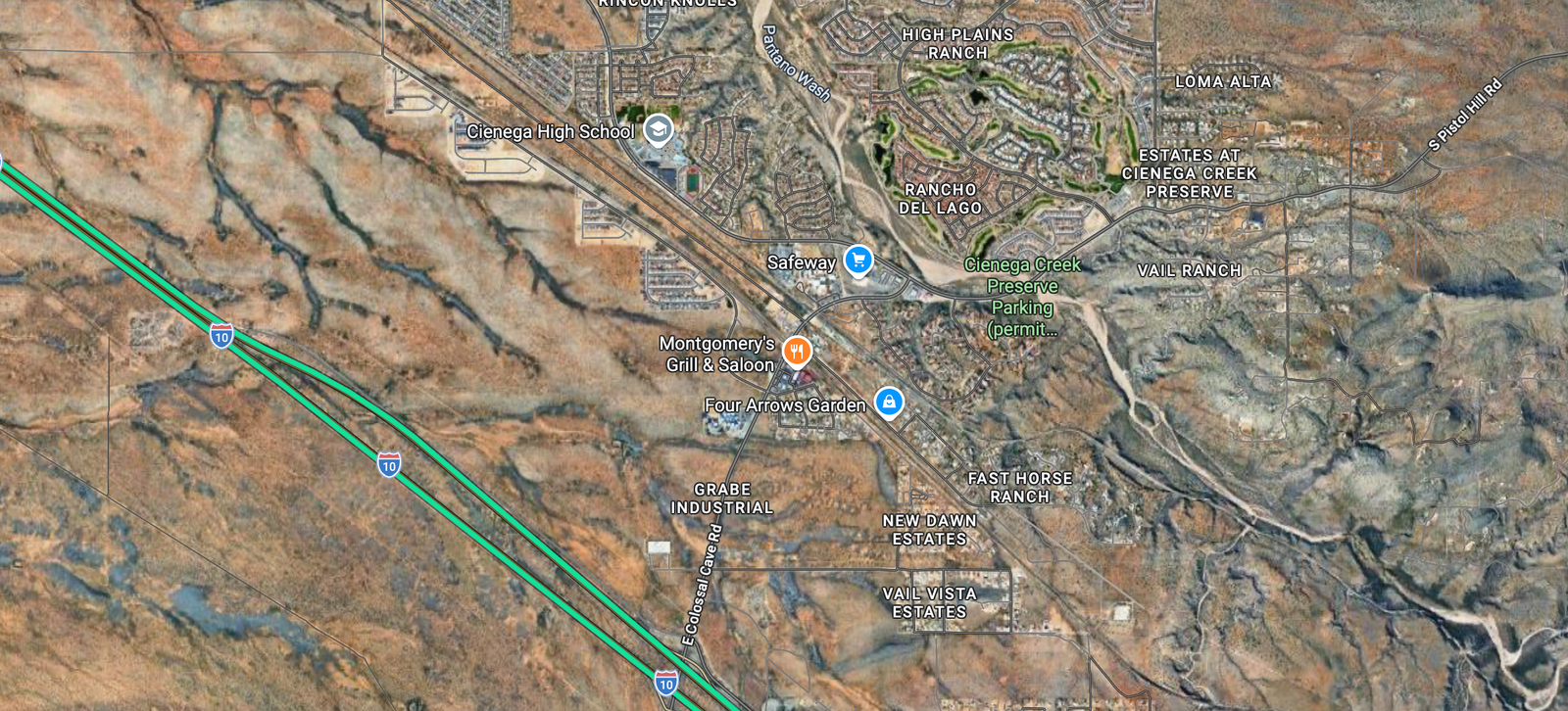
Task: Select Cienega Creek Preserve Parking place label
Action: pos(1022,296)
